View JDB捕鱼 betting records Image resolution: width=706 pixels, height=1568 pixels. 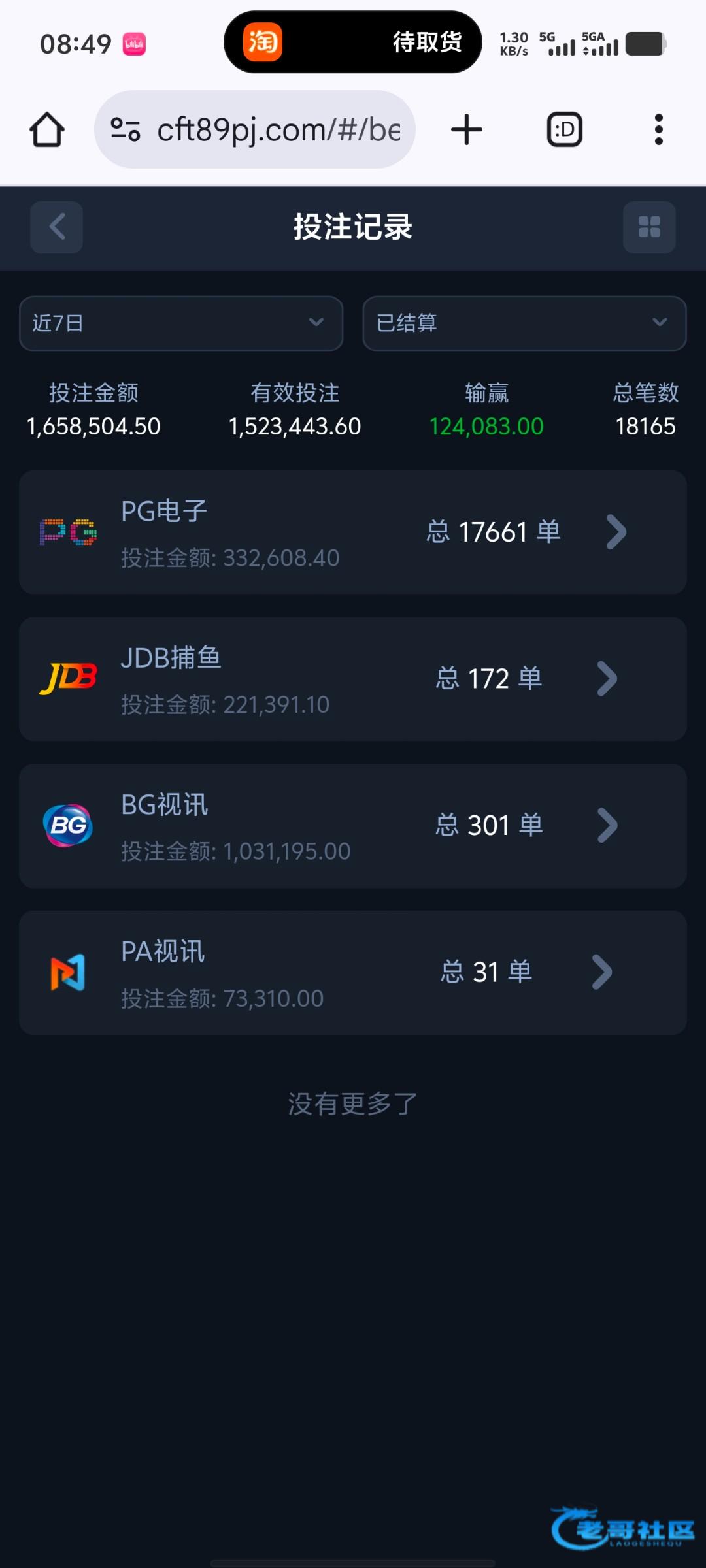tap(353, 679)
